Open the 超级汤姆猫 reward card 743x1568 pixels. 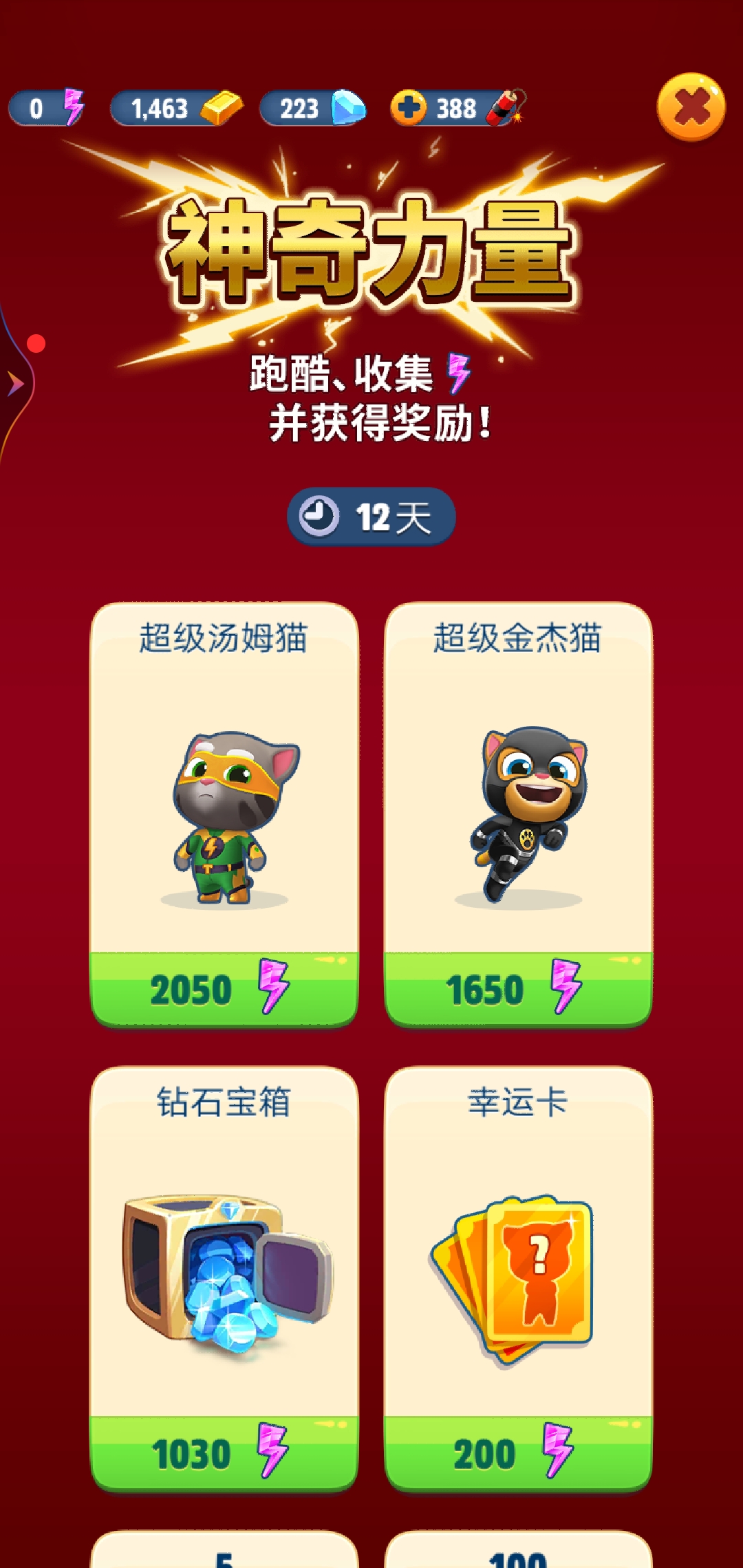(224, 815)
